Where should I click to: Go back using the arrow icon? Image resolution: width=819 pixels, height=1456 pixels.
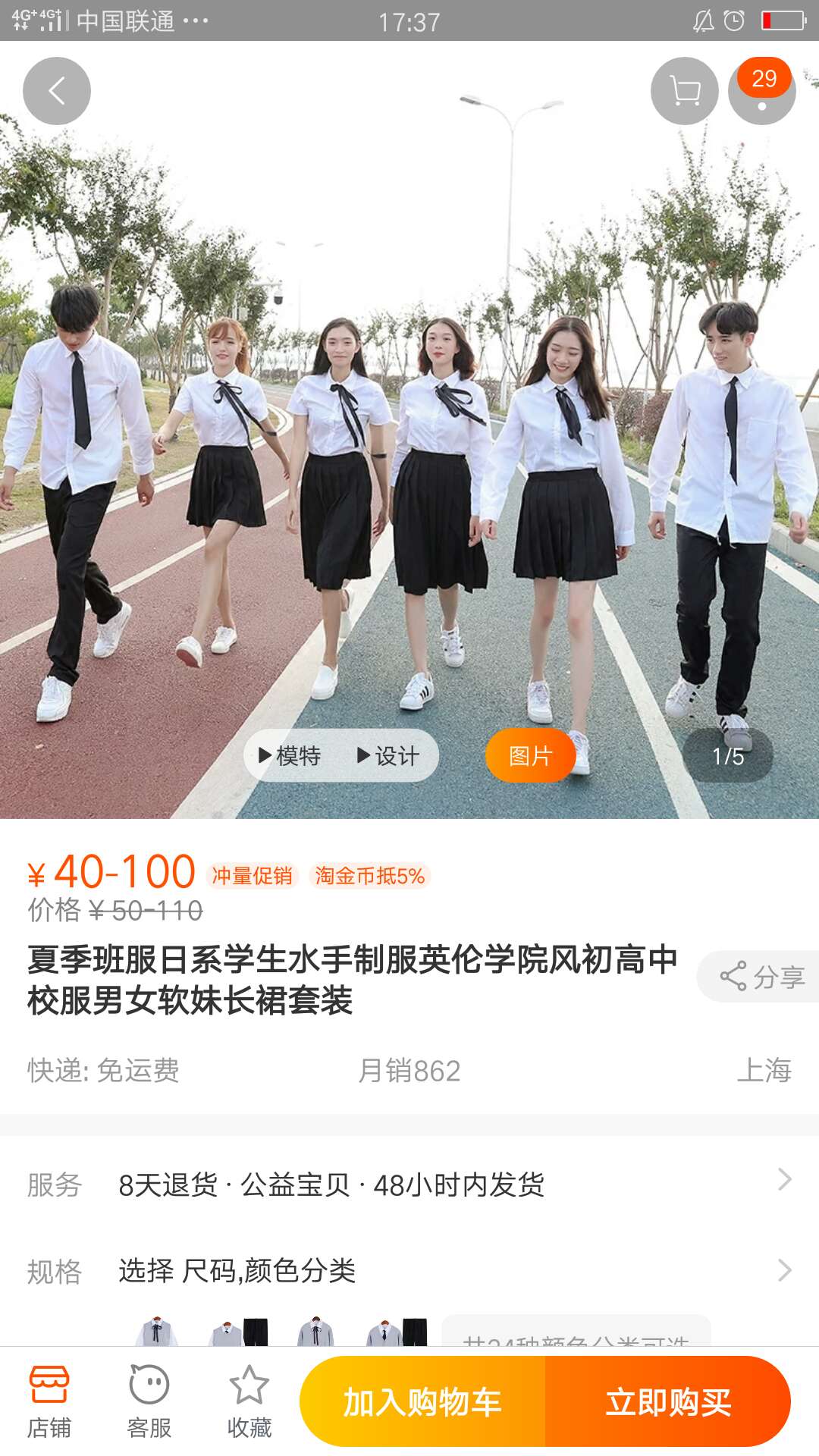[x=57, y=91]
